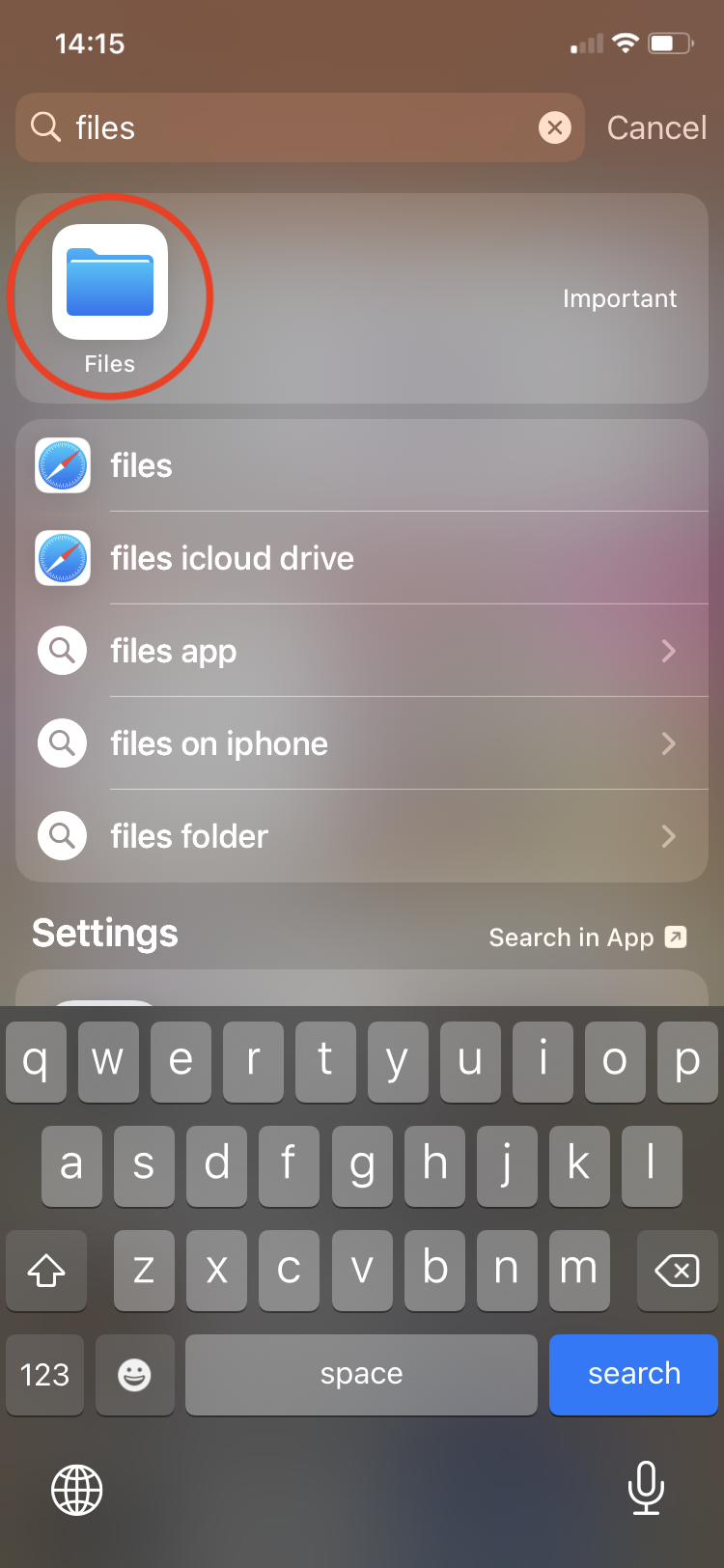Tap the backspace key on the keyboard
The image size is (724, 1568).
677,1271
